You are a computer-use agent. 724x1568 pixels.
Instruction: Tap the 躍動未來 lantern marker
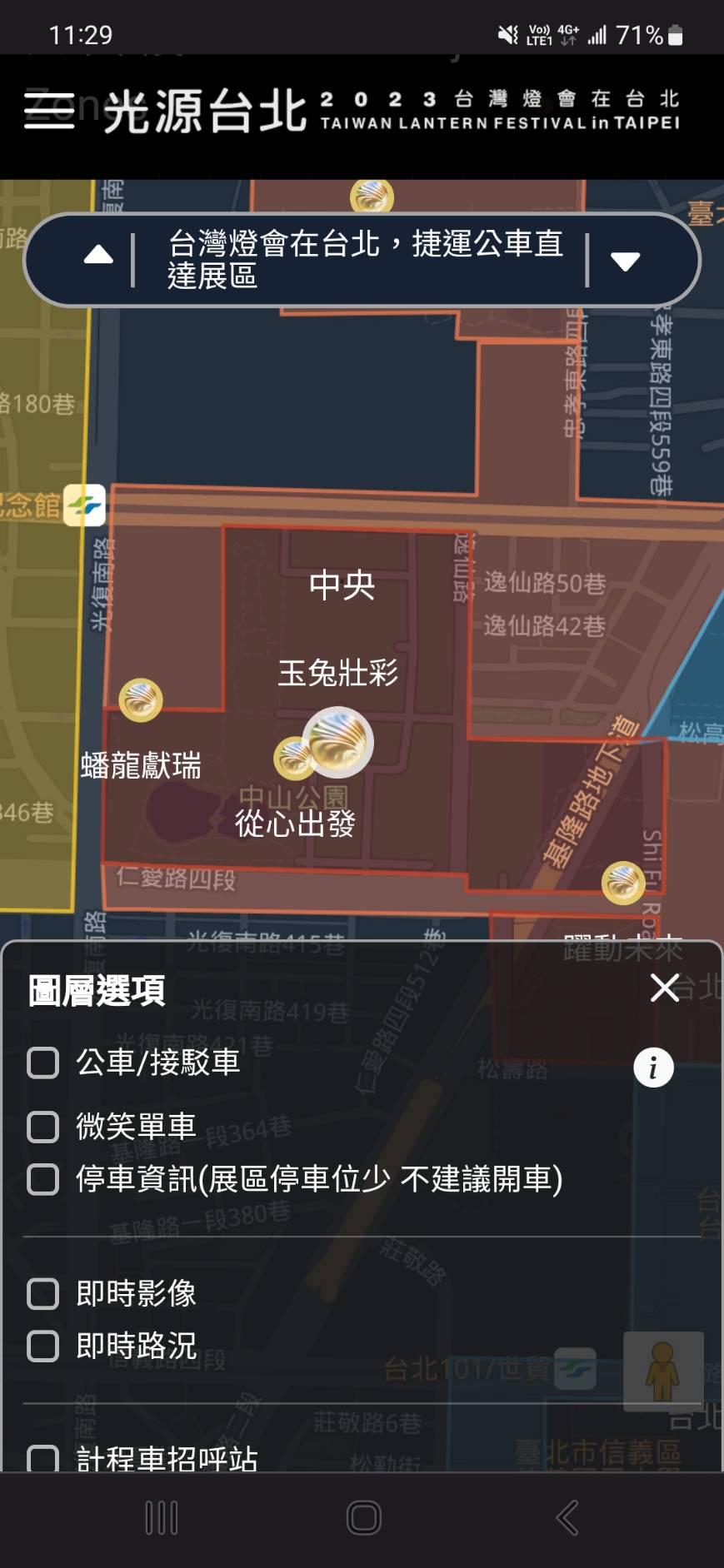click(623, 883)
